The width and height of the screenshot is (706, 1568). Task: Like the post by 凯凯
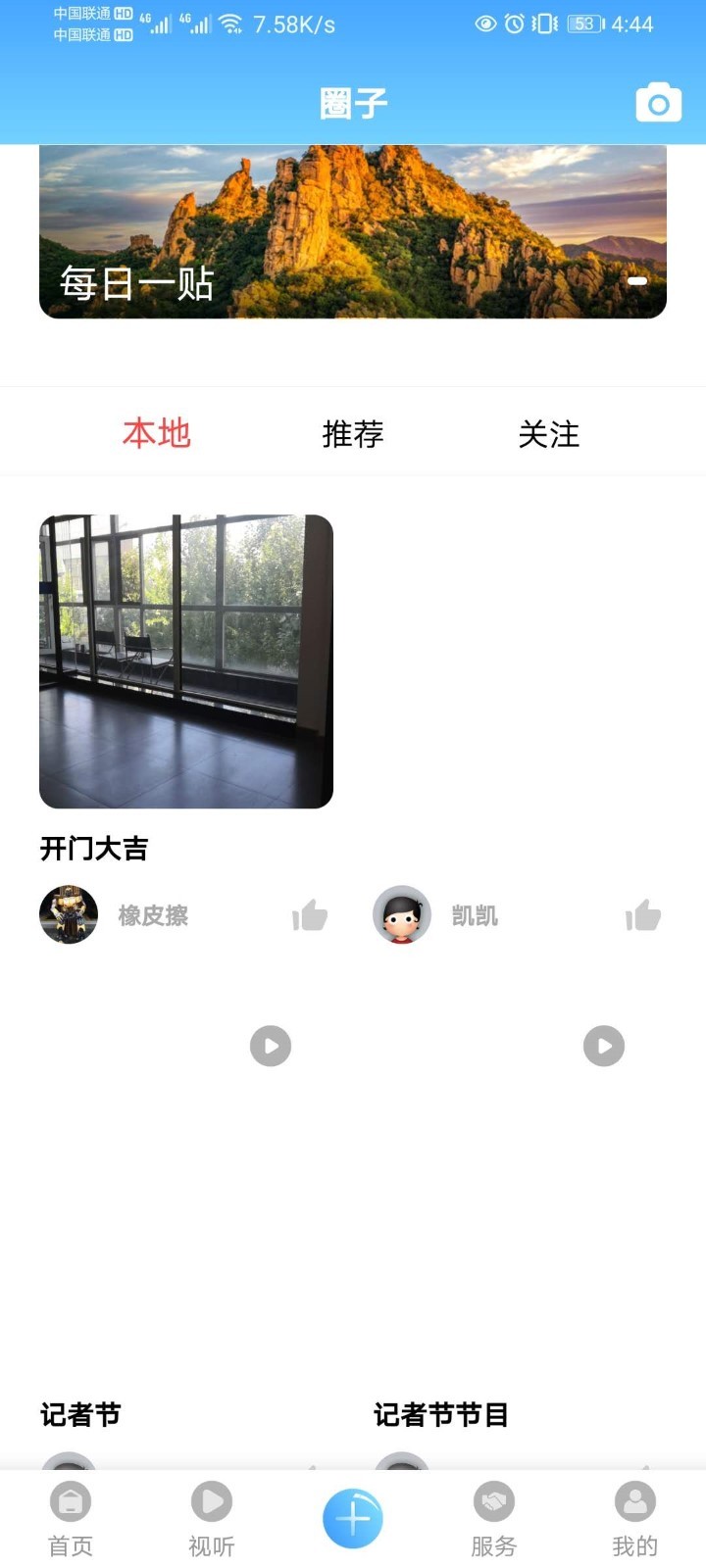(x=642, y=914)
